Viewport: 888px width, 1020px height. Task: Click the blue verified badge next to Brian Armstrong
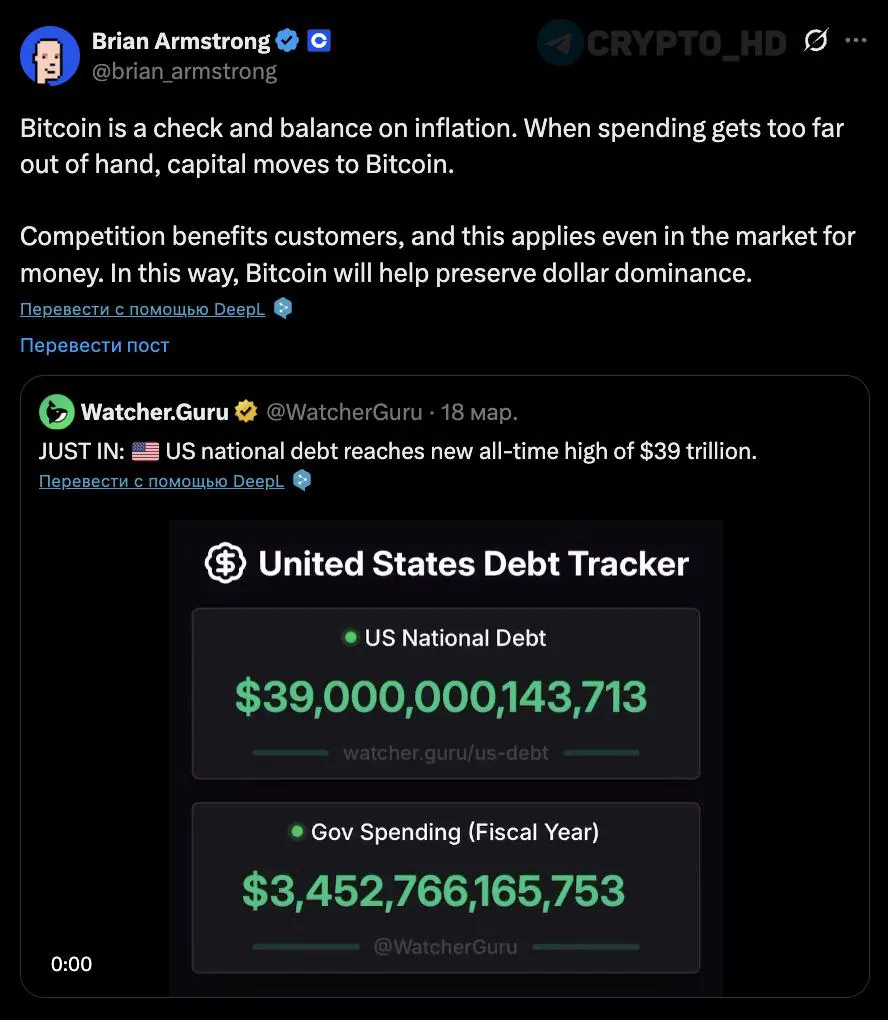287,42
